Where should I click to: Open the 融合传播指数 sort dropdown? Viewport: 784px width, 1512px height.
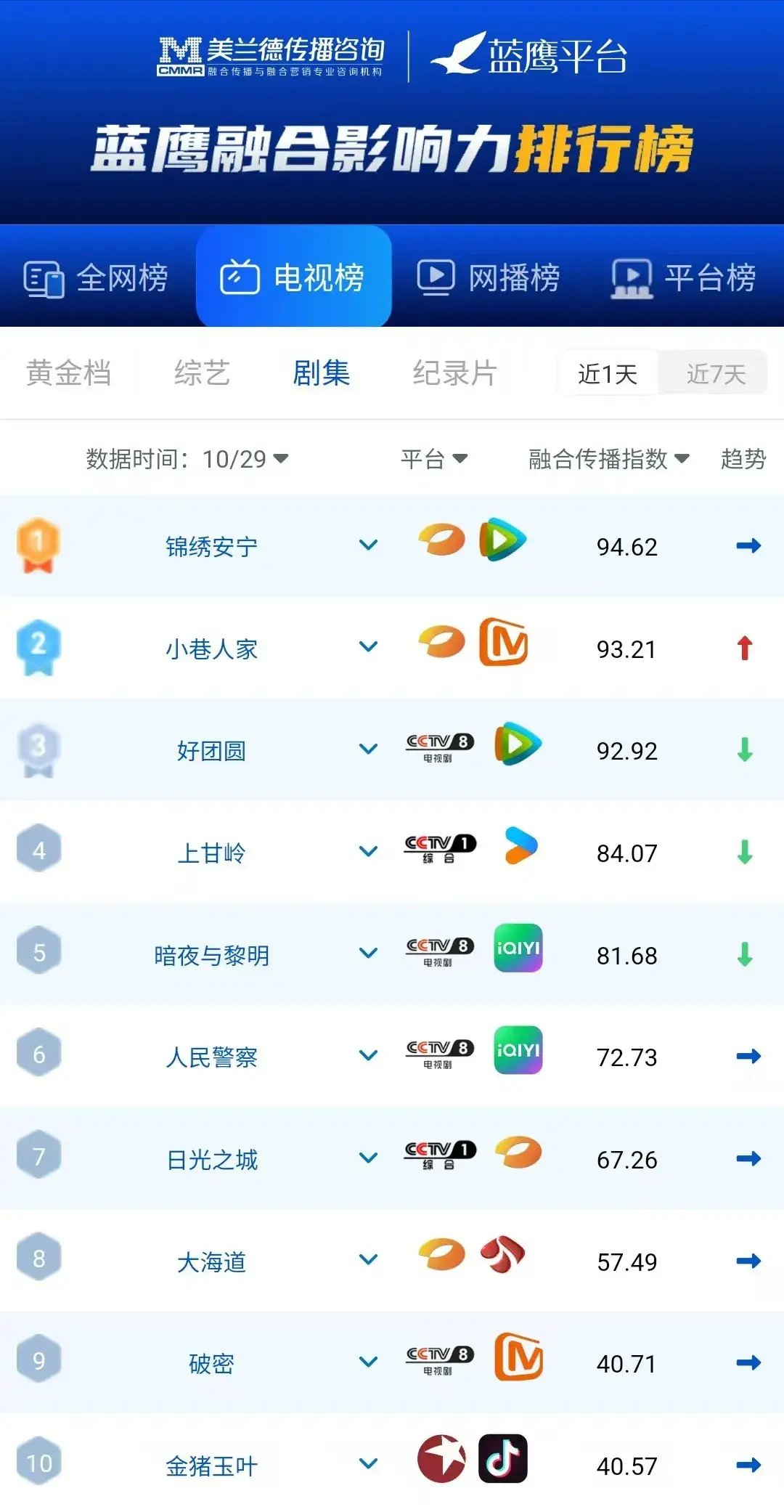pyautogui.click(x=608, y=459)
